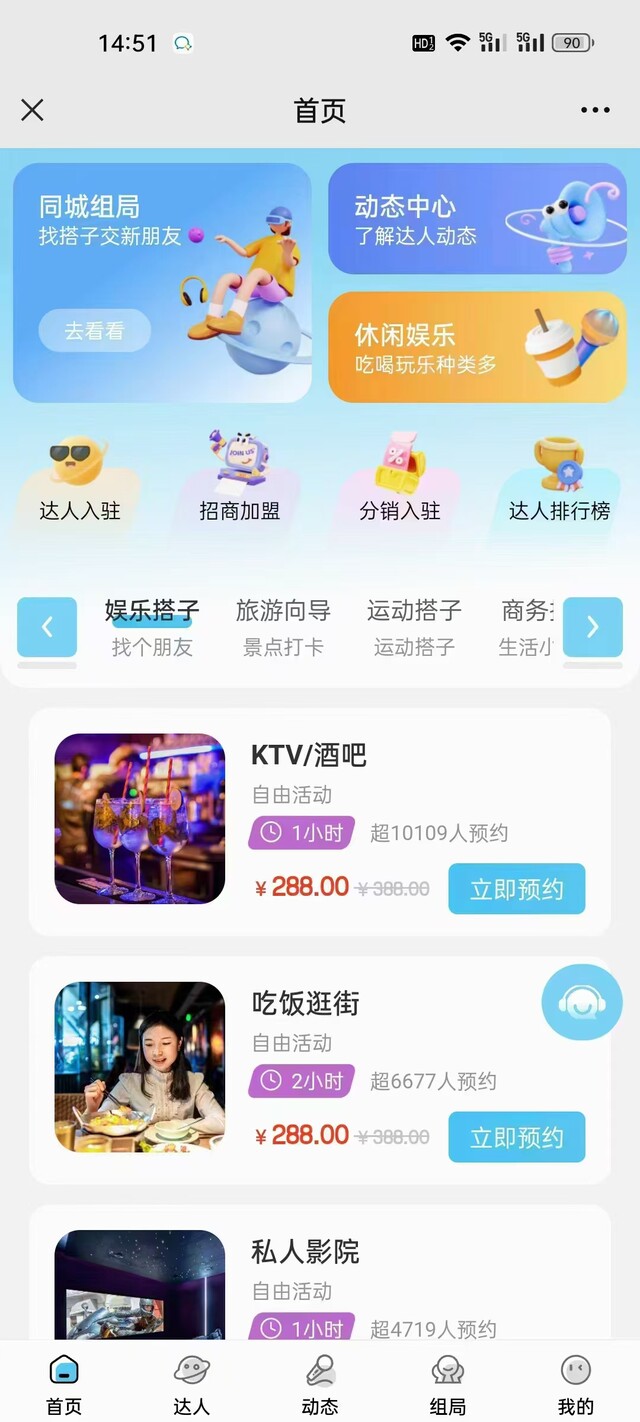Viewport: 640px width, 1422px height.
Task: View the 达人排行榜 ranking
Action: 559,480
